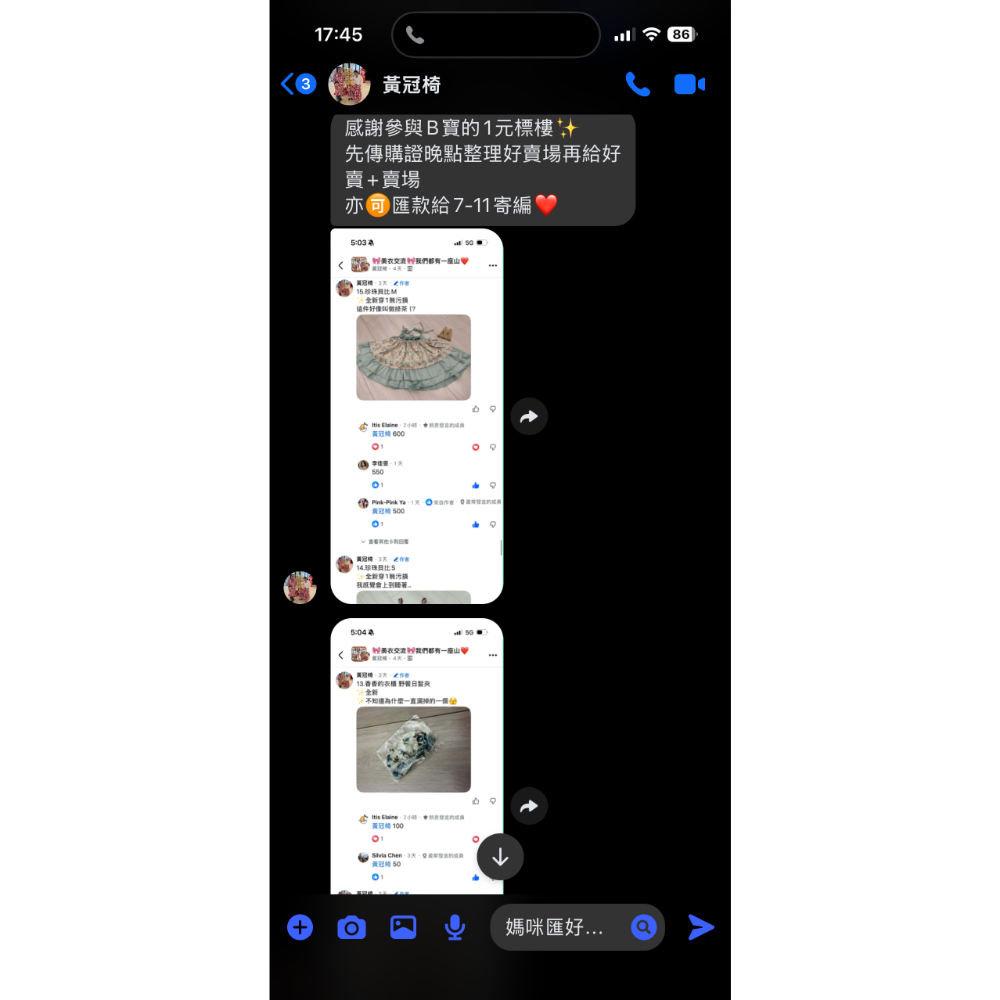Start a video call with 黃冠椅

pos(689,84)
